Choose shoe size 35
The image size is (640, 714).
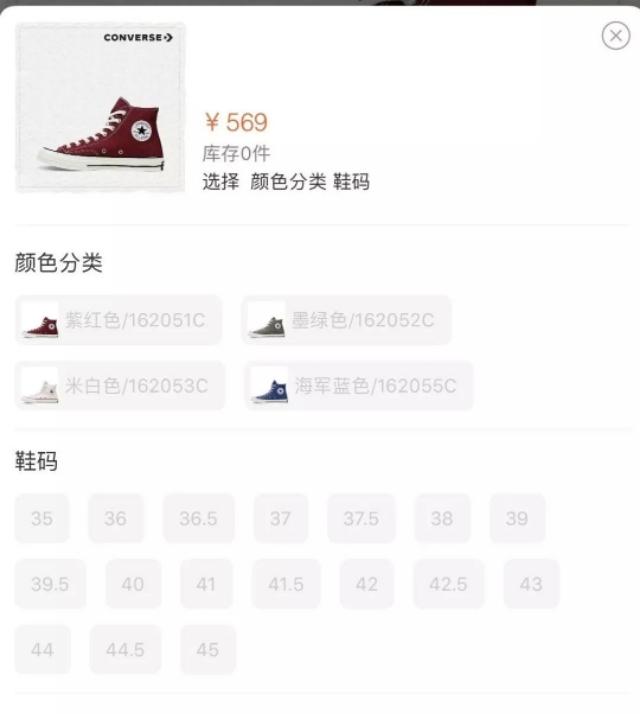point(42,518)
